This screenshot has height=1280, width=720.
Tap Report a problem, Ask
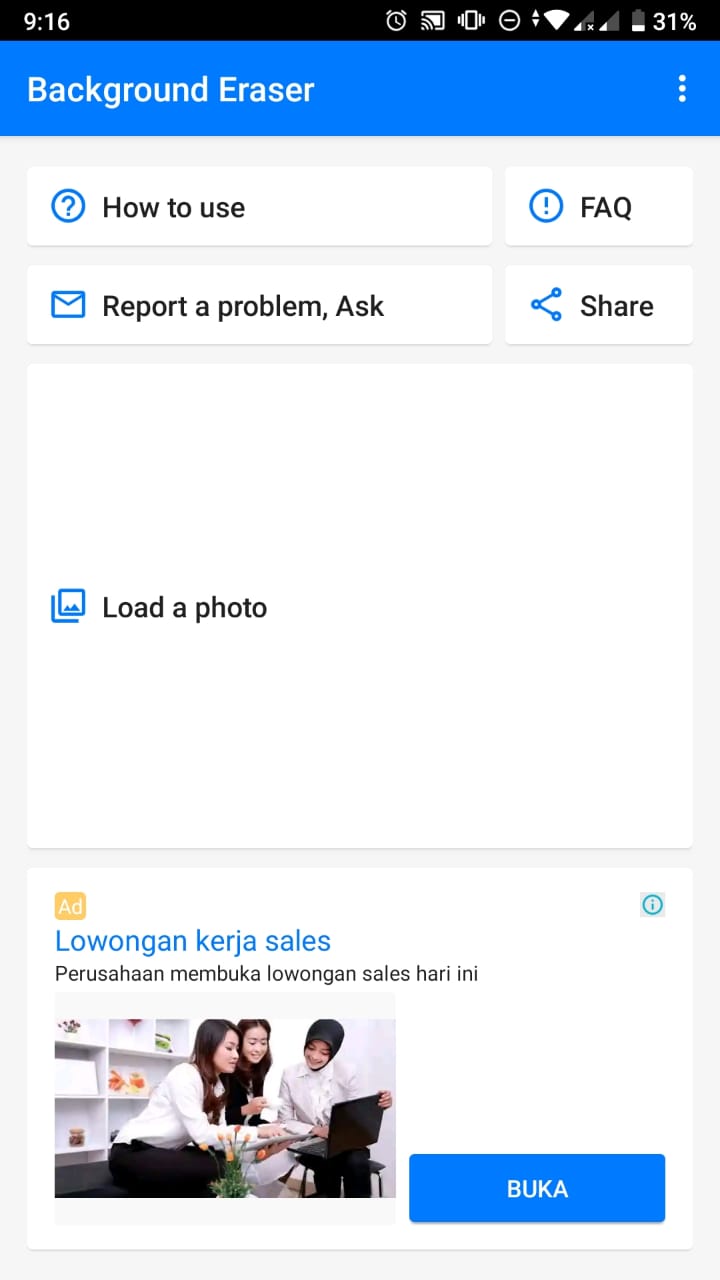(259, 306)
